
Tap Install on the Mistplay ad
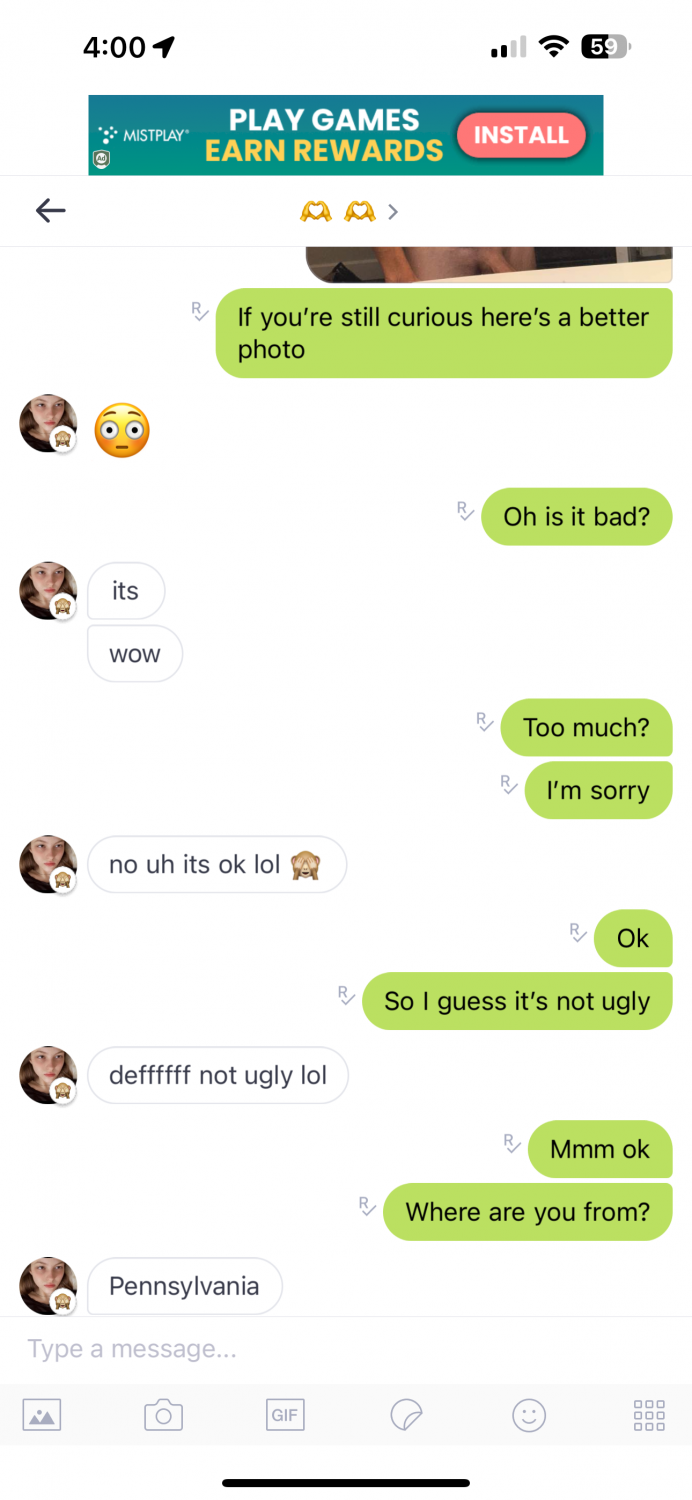520,136
